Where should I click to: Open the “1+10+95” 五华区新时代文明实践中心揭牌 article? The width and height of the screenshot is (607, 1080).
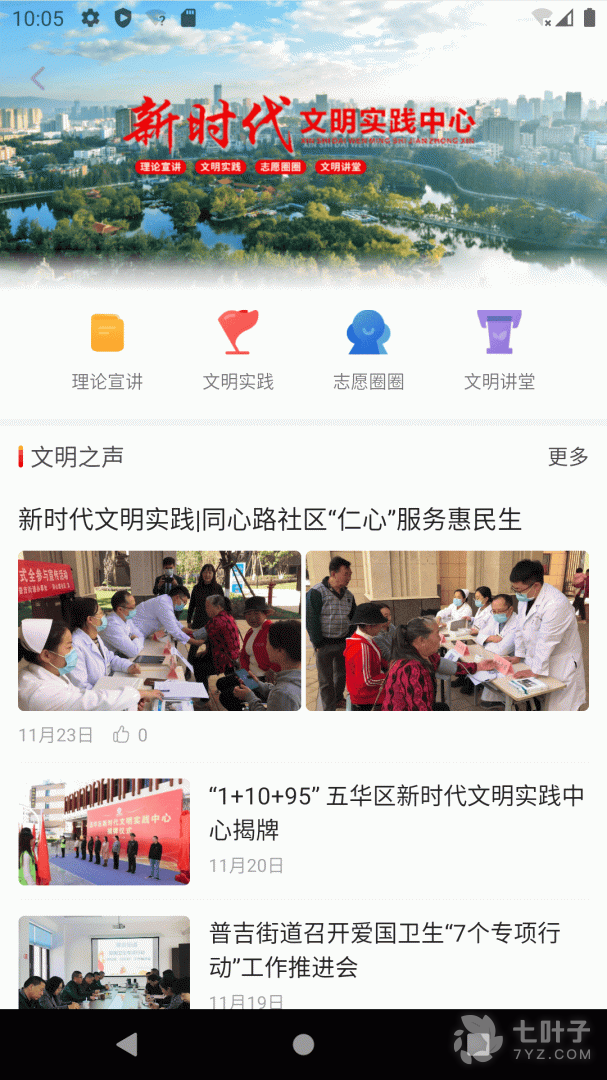click(396, 812)
